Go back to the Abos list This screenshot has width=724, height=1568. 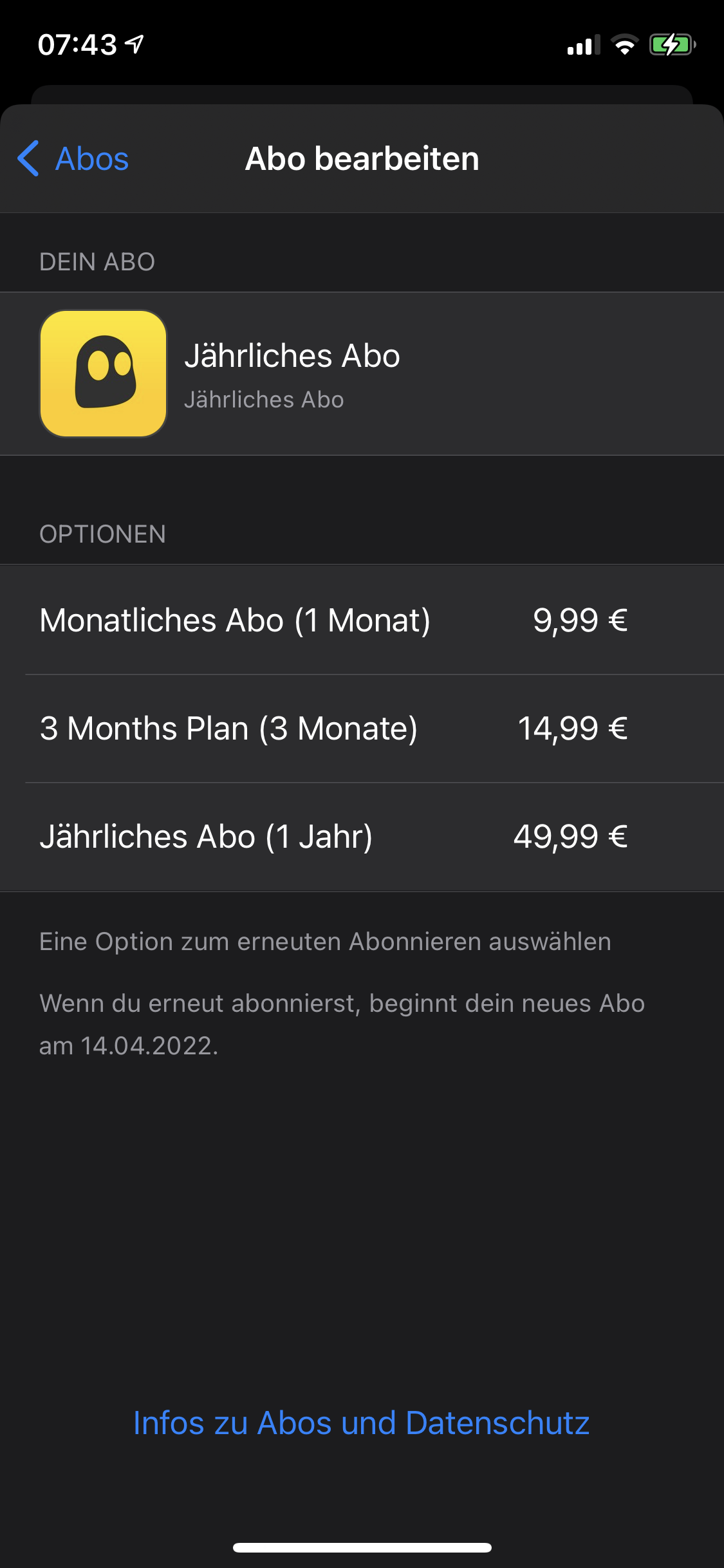click(x=74, y=158)
